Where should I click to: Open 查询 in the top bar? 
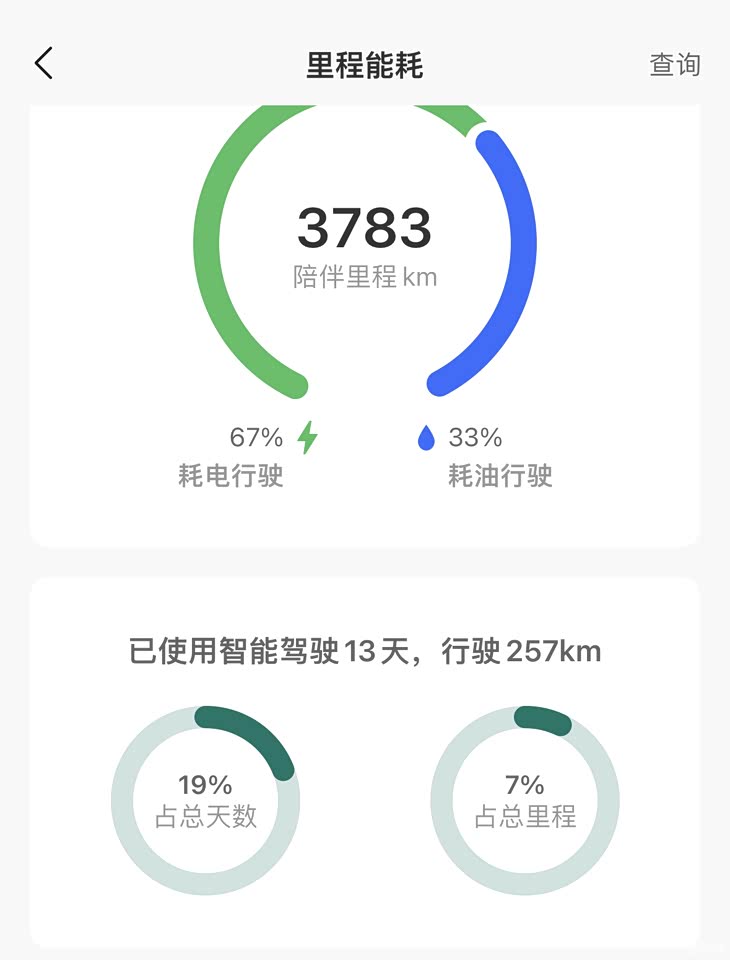pyautogui.click(x=675, y=65)
